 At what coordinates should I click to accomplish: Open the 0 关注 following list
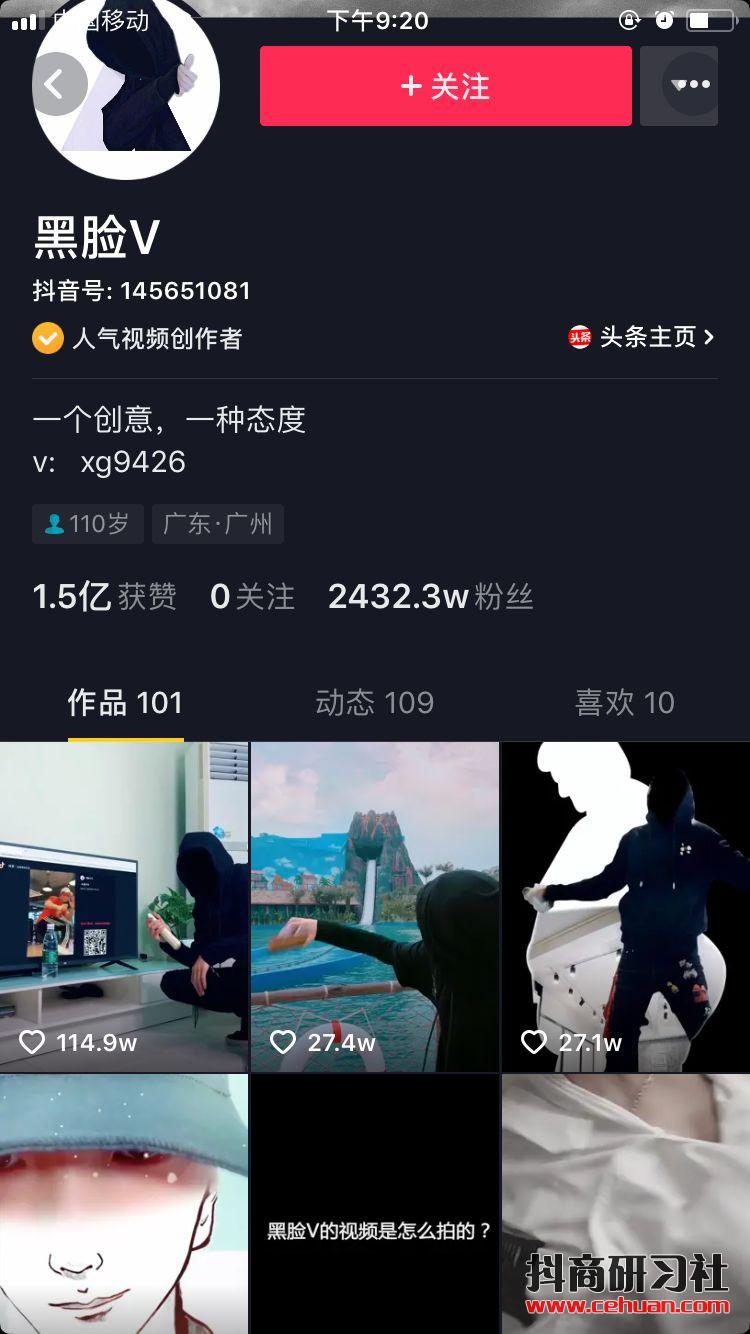click(x=252, y=597)
